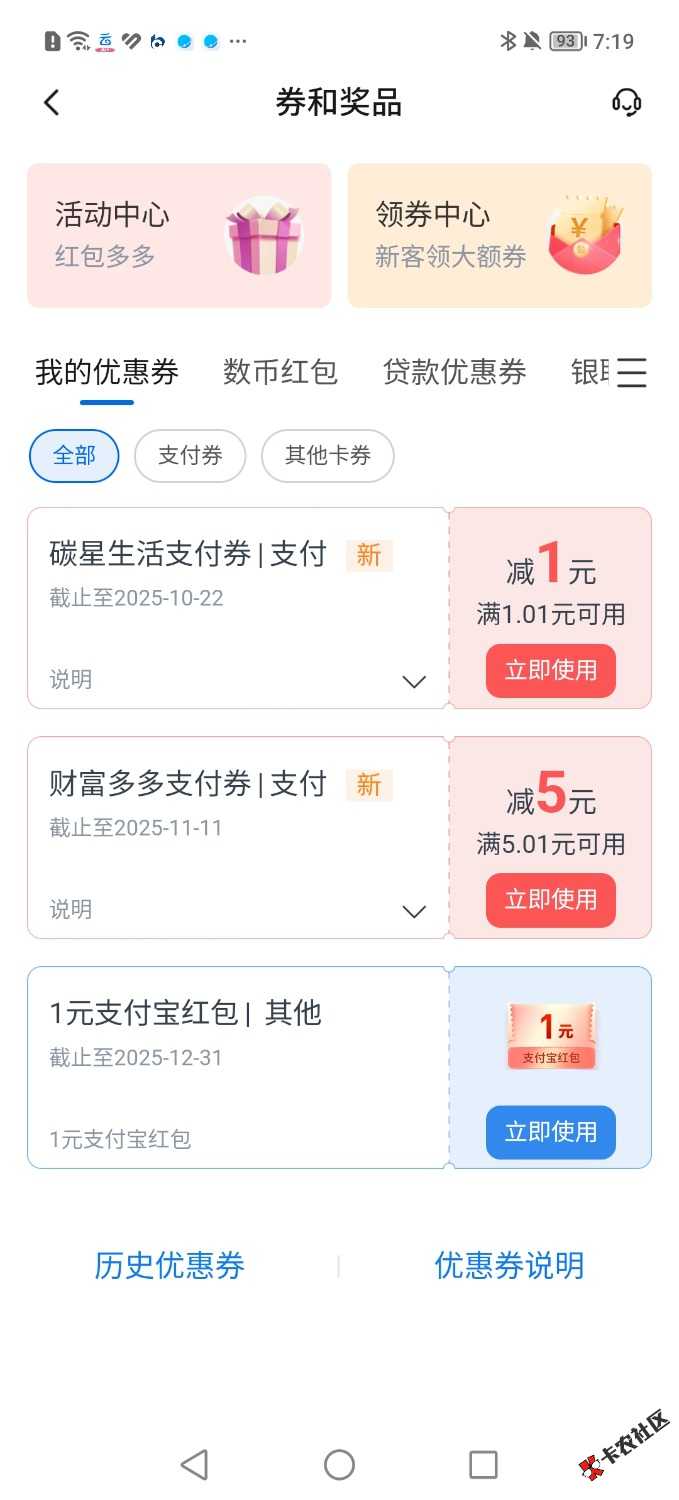Select the 我的优惠券 tab
The width and height of the screenshot is (679, 1500).
tap(107, 372)
